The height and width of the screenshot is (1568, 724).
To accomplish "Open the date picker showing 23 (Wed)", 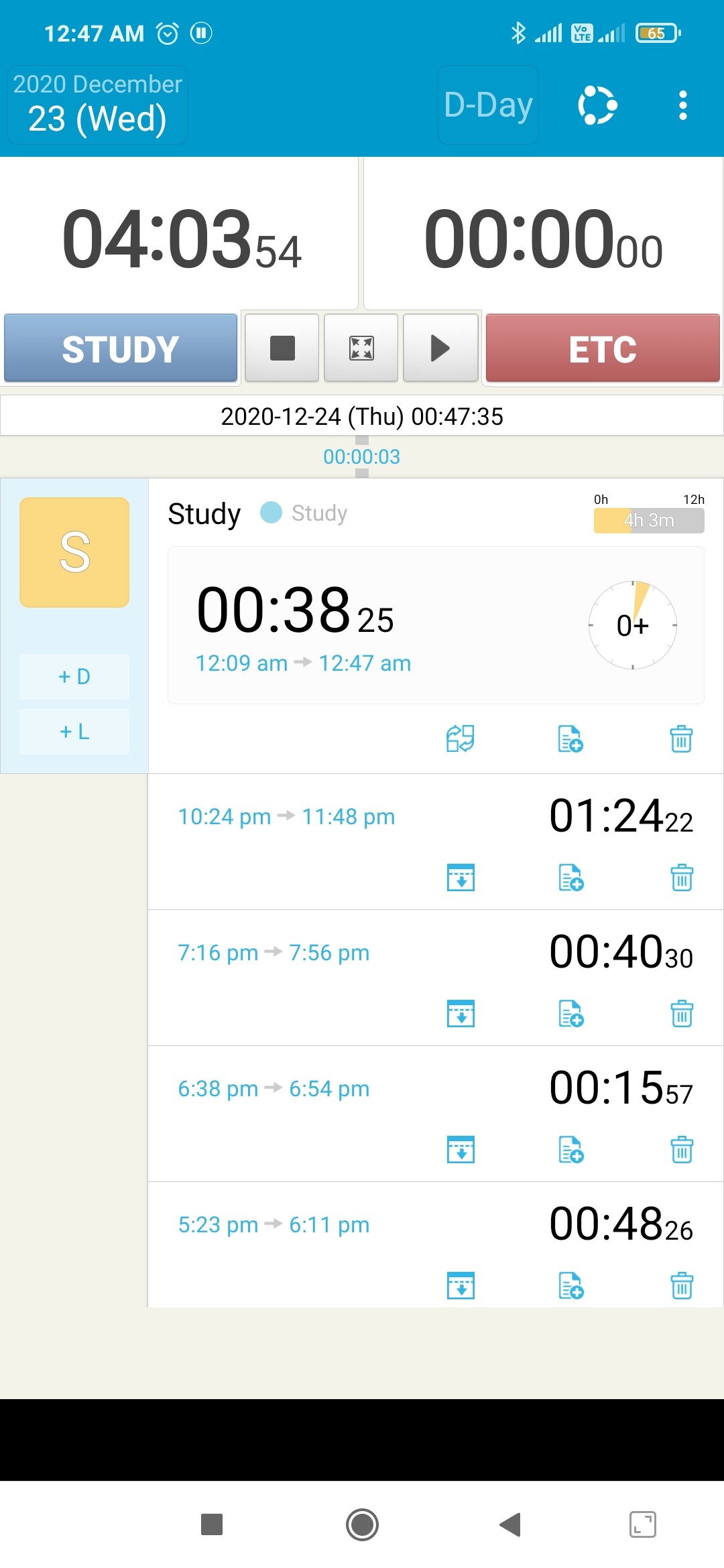I will point(97,105).
